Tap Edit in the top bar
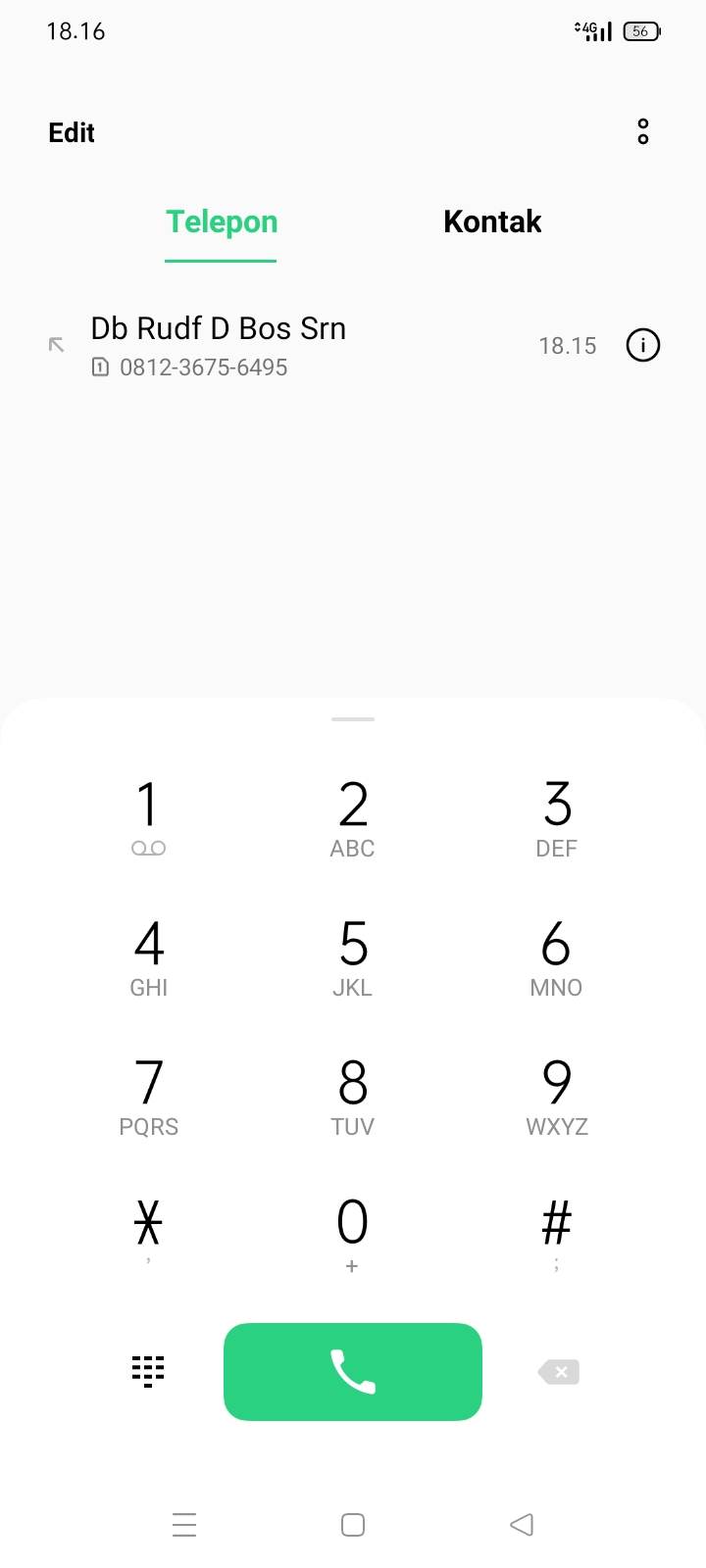This screenshot has height=1568, width=706. (72, 132)
